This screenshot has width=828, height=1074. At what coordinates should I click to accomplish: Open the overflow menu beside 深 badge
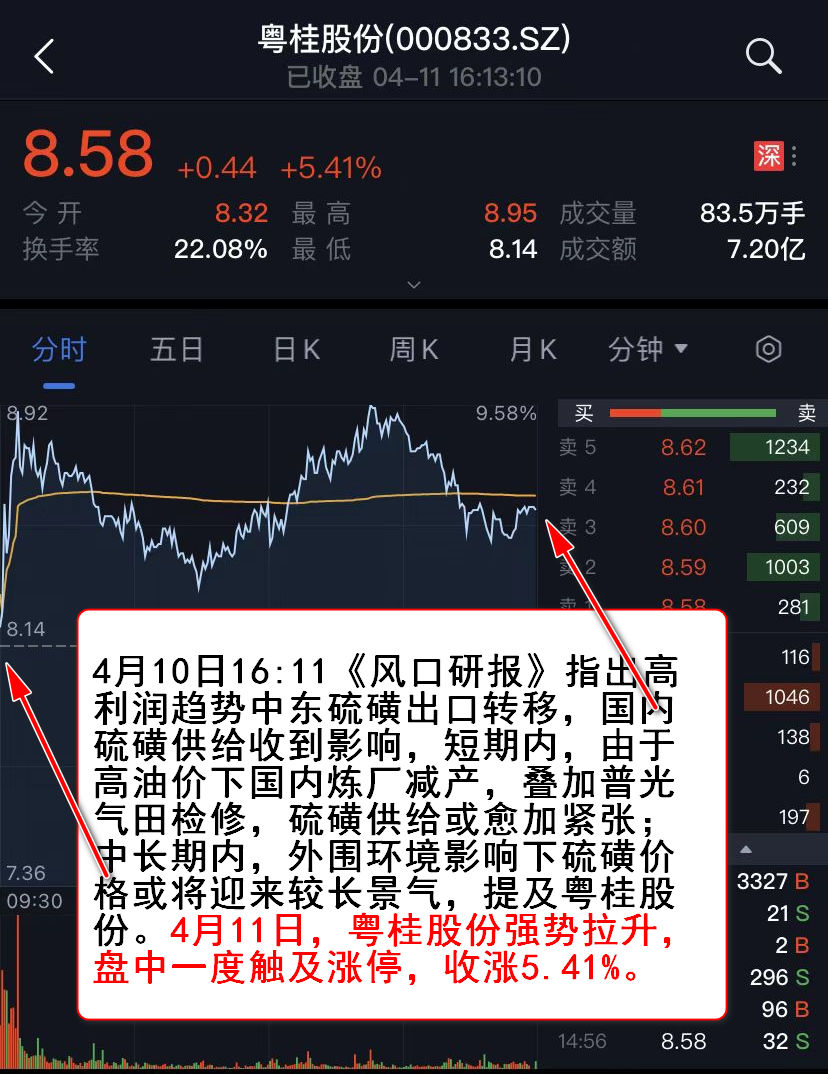click(795, 156)
